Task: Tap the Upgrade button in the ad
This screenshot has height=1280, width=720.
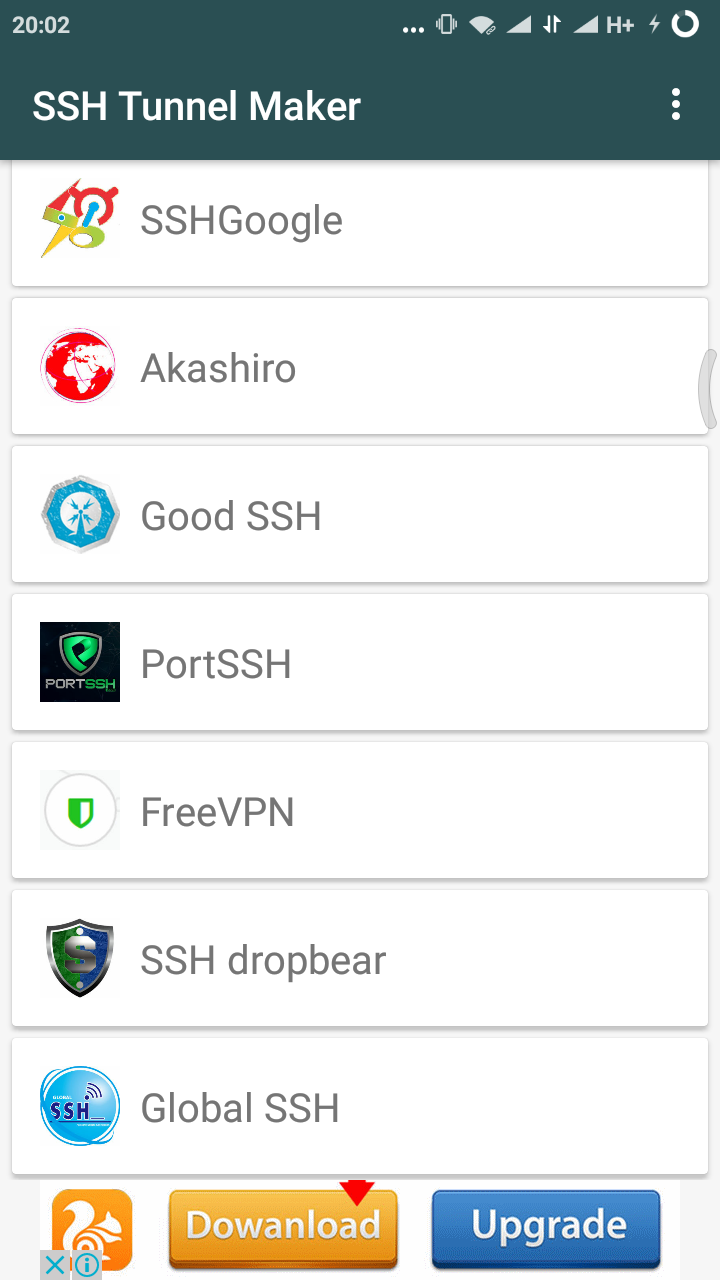Action: (546, 1227)
